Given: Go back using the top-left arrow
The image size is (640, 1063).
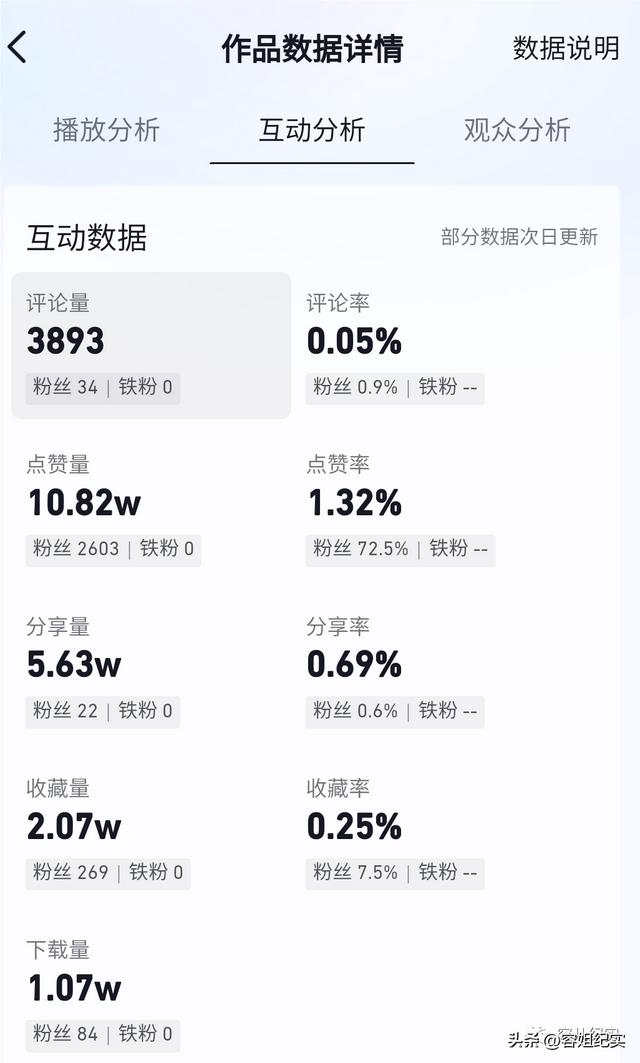Looking at the screenshot, I should 18,47.
